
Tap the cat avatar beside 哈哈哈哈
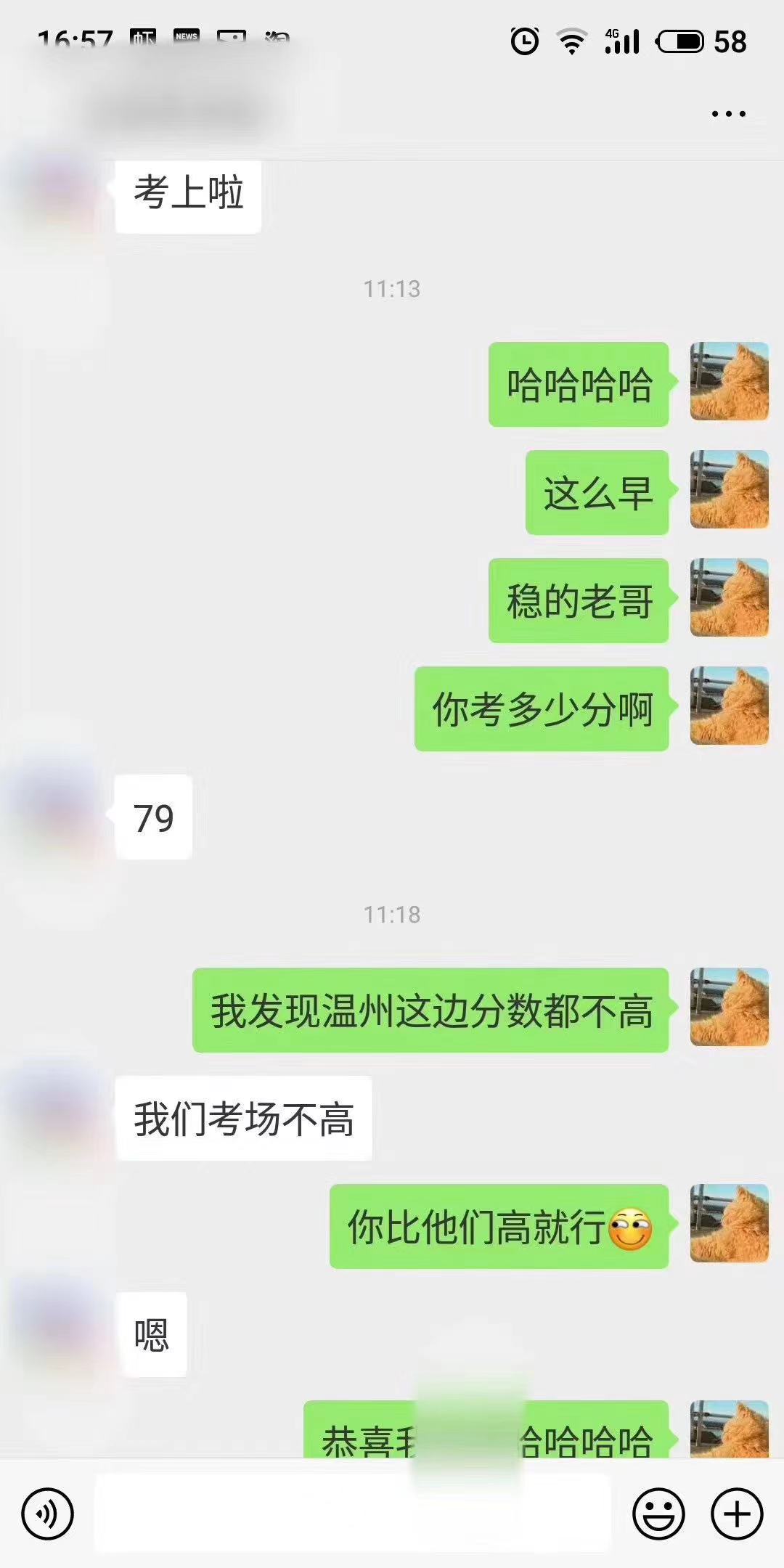tap(729, 382)
